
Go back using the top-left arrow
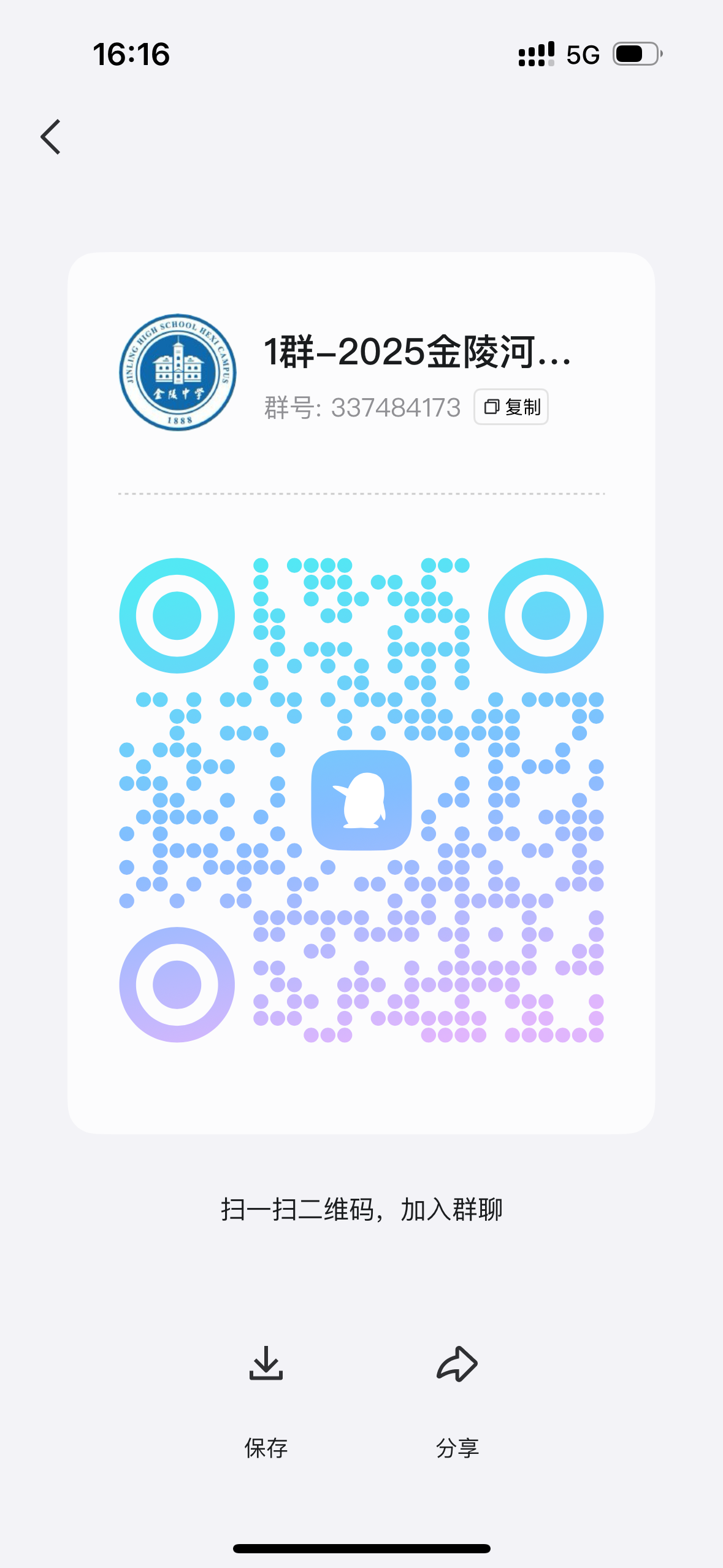(51, 137)
